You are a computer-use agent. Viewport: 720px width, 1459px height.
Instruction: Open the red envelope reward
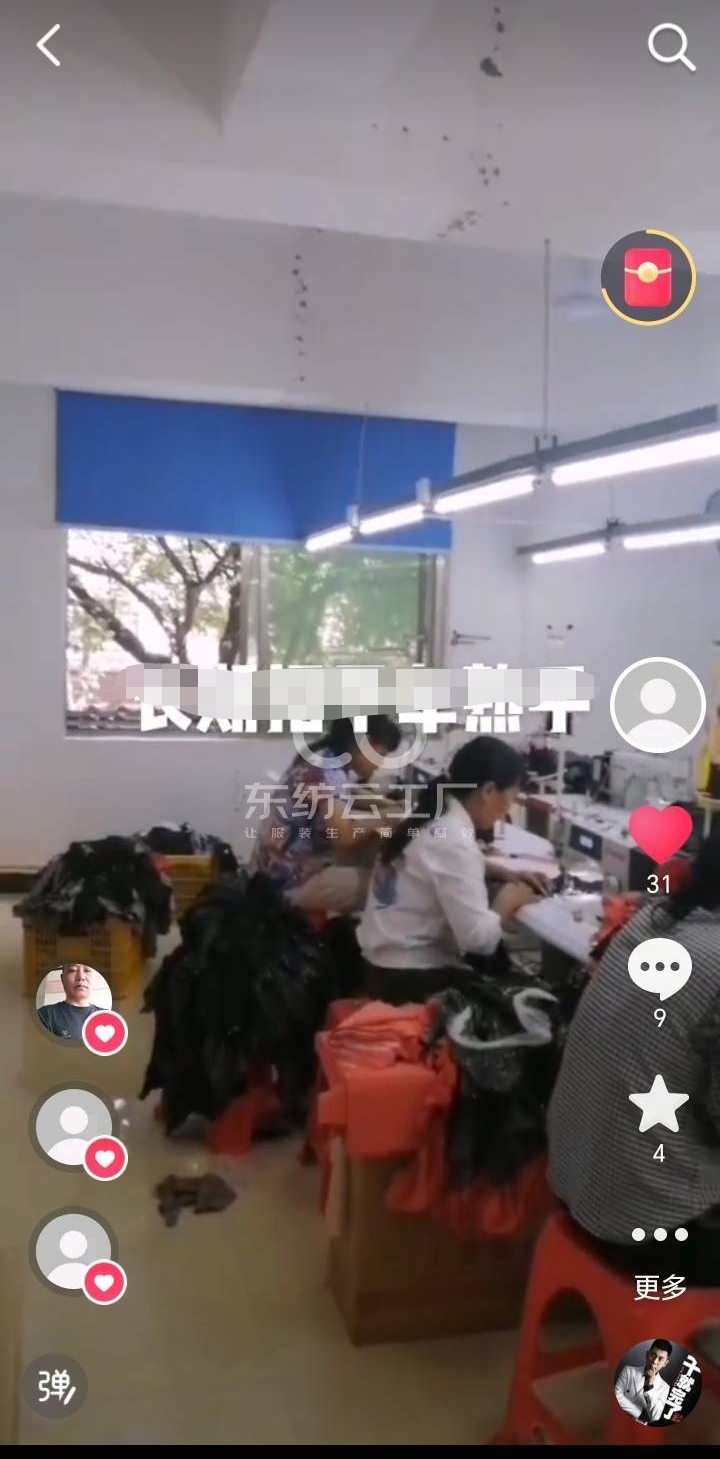pyautogui.click(x=648, y=278)
